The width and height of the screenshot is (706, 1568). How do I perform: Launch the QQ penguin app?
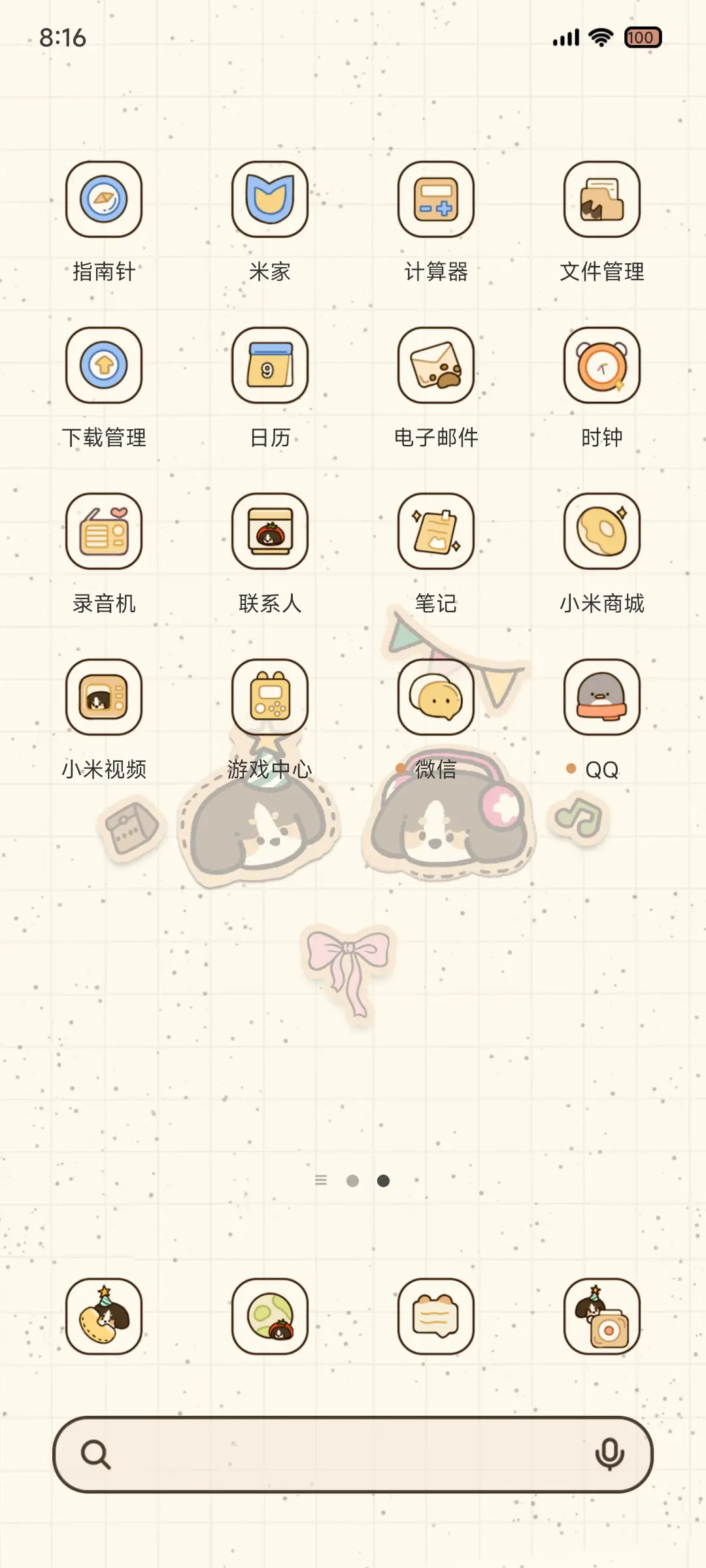[x=601, y=697]
